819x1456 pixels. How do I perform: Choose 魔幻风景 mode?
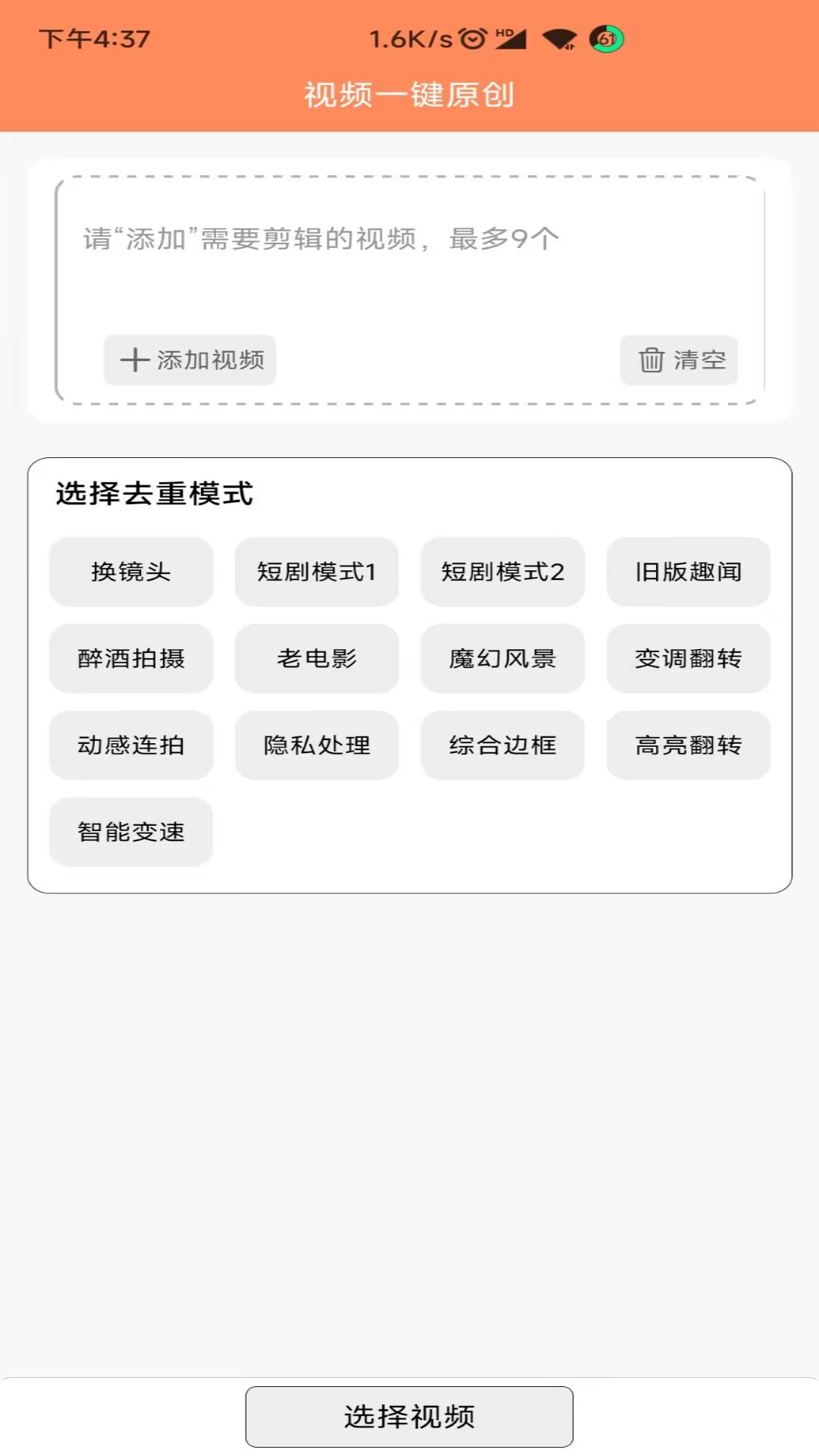click(x=502, y=659)
